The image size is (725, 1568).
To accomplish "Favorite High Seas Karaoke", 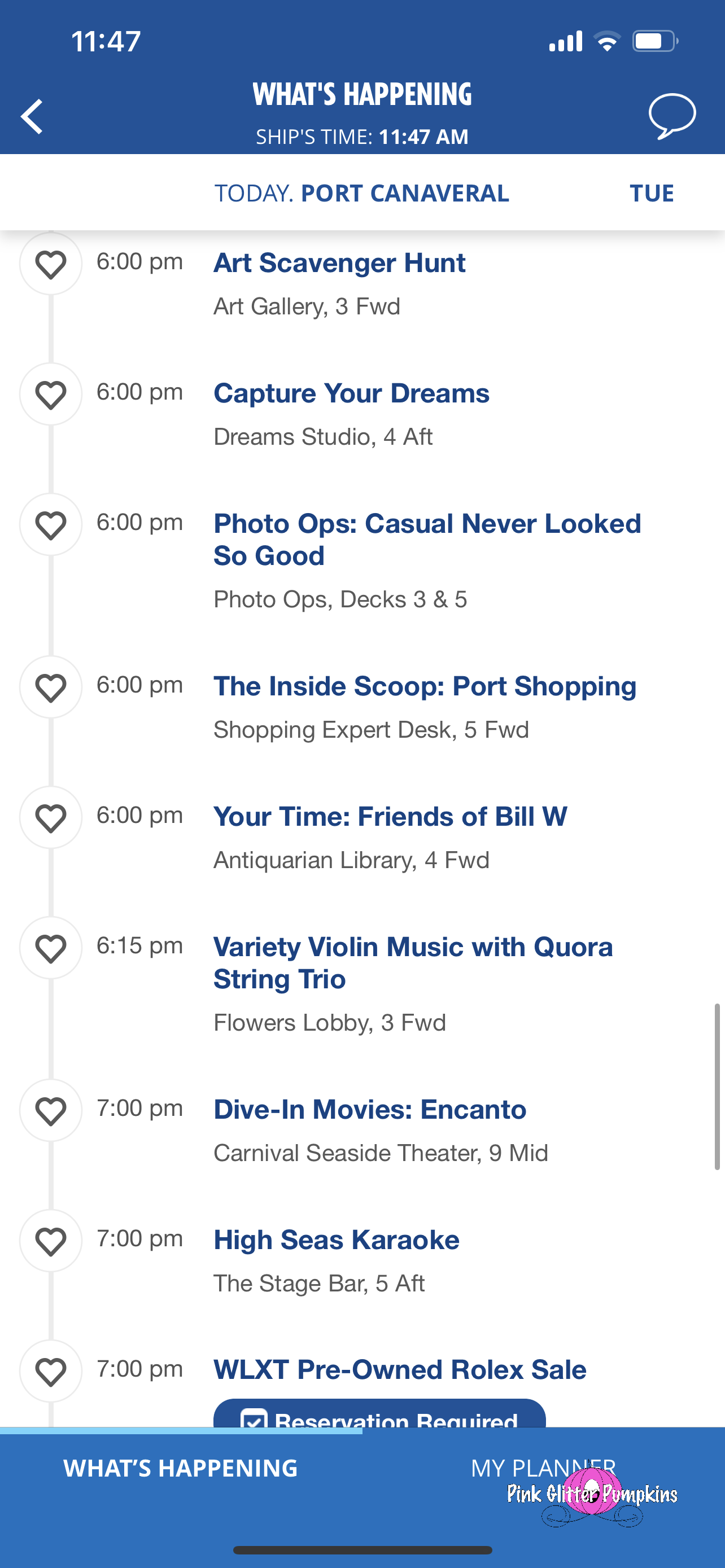I will point(50,1241).
